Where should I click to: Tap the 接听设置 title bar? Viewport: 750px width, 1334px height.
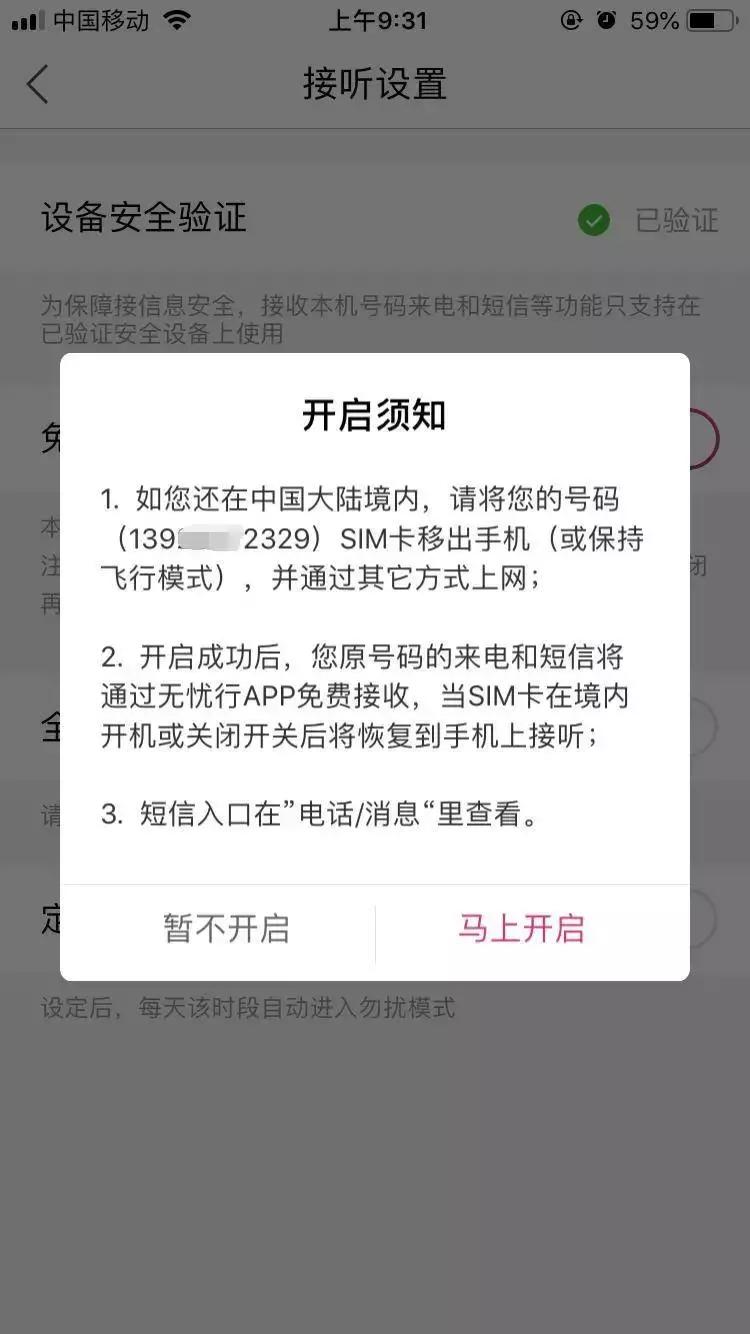pyautogui.click(x=375, y=85)
